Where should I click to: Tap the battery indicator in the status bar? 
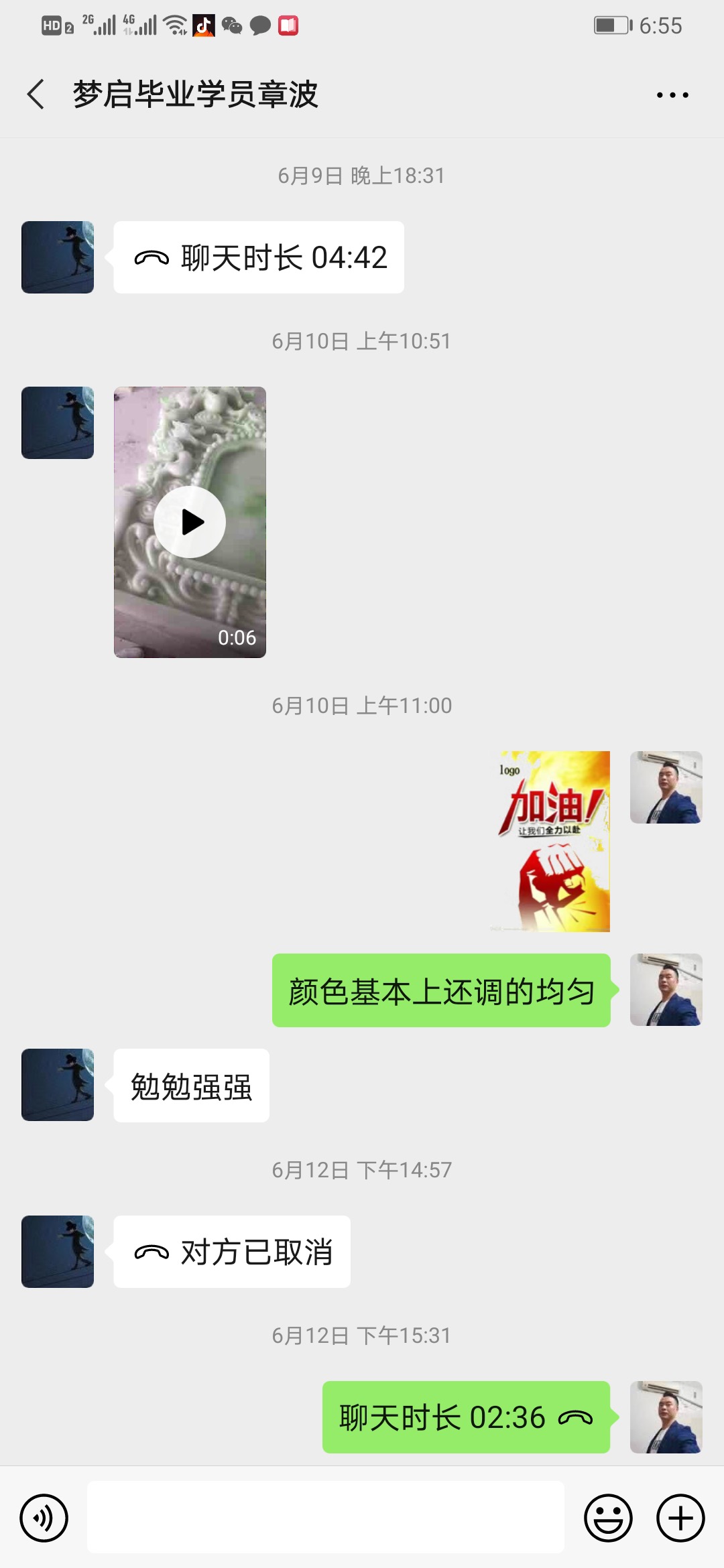pyautogui.click(x=611, y=25)
